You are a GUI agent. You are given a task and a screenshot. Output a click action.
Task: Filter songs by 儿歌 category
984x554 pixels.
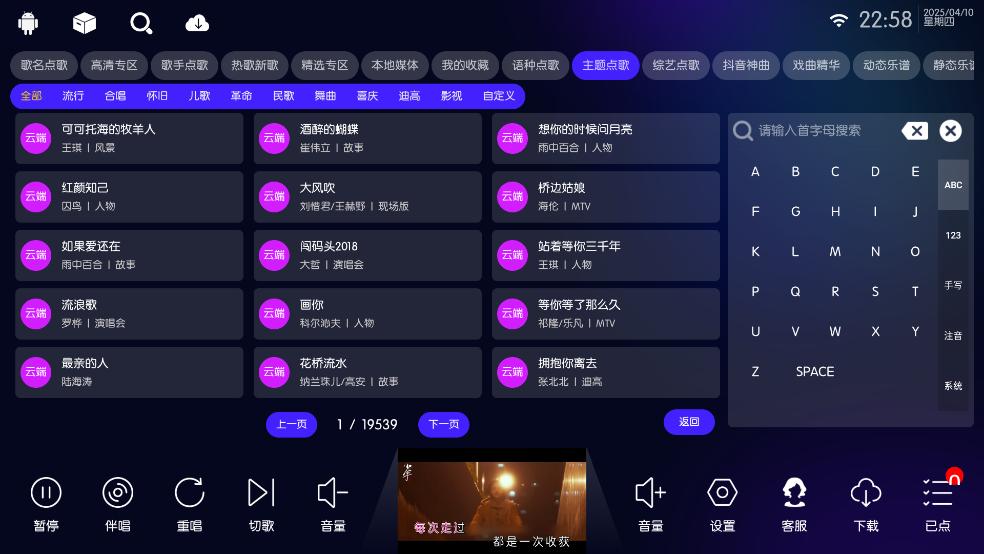point(199,96)
